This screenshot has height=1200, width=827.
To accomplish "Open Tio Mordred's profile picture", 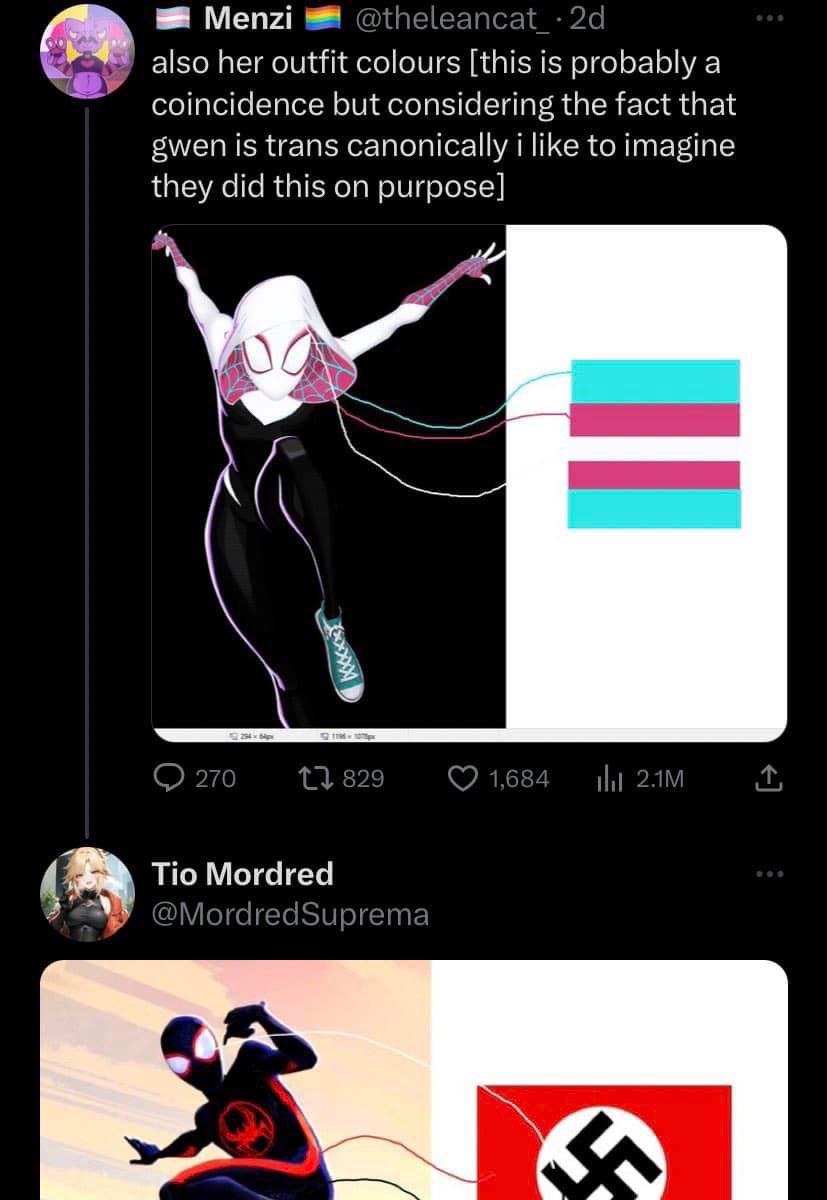I will [x=86, y=893].
